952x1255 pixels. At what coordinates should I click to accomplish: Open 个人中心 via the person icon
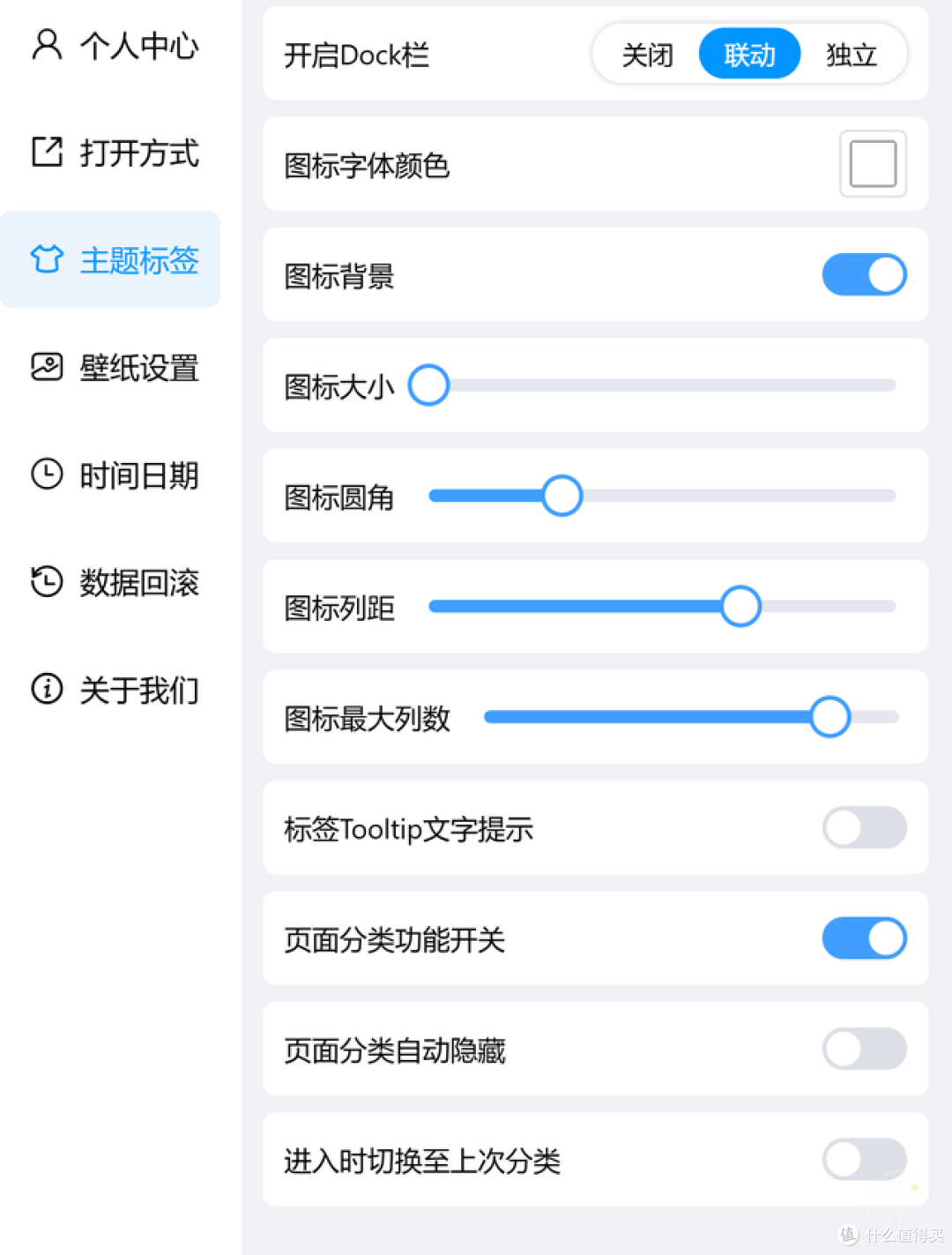pos(46,46)
